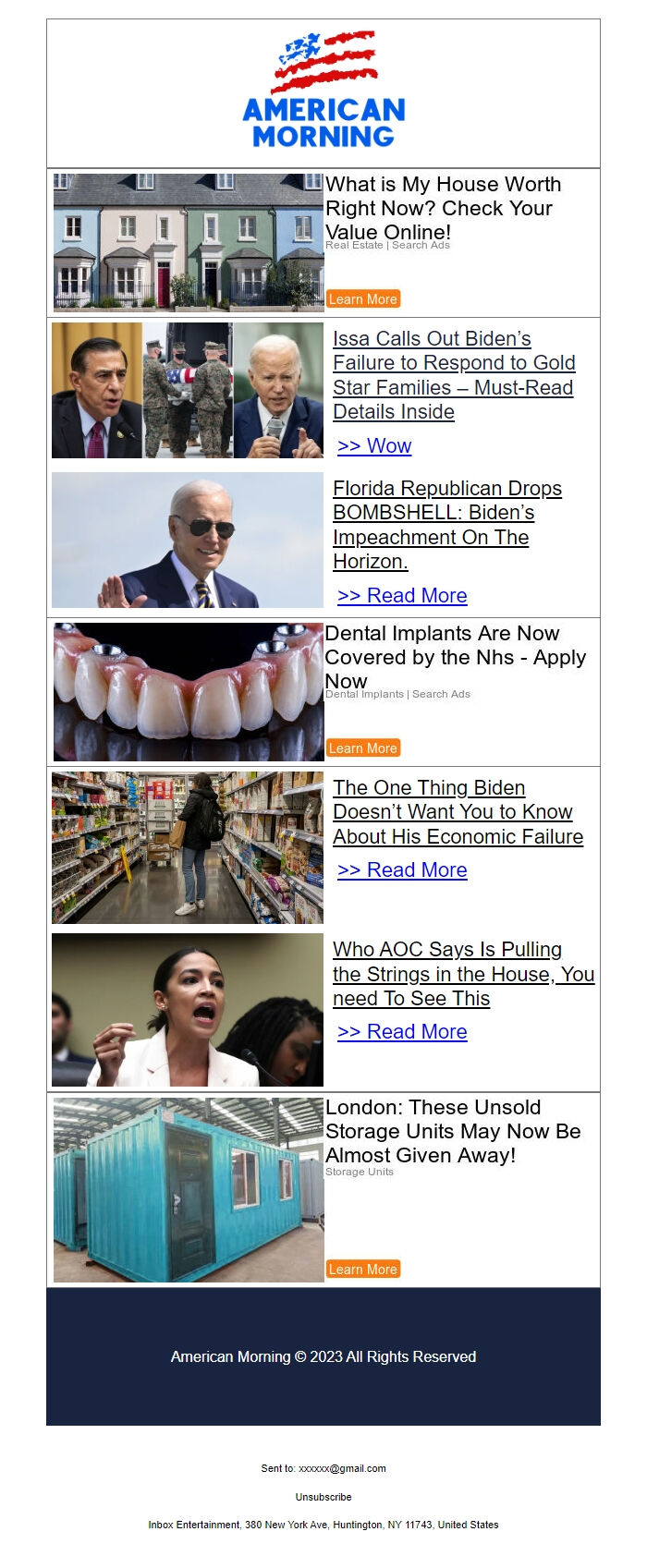Tap Learn More on Dental Implants ad

(x=363, y=748)
